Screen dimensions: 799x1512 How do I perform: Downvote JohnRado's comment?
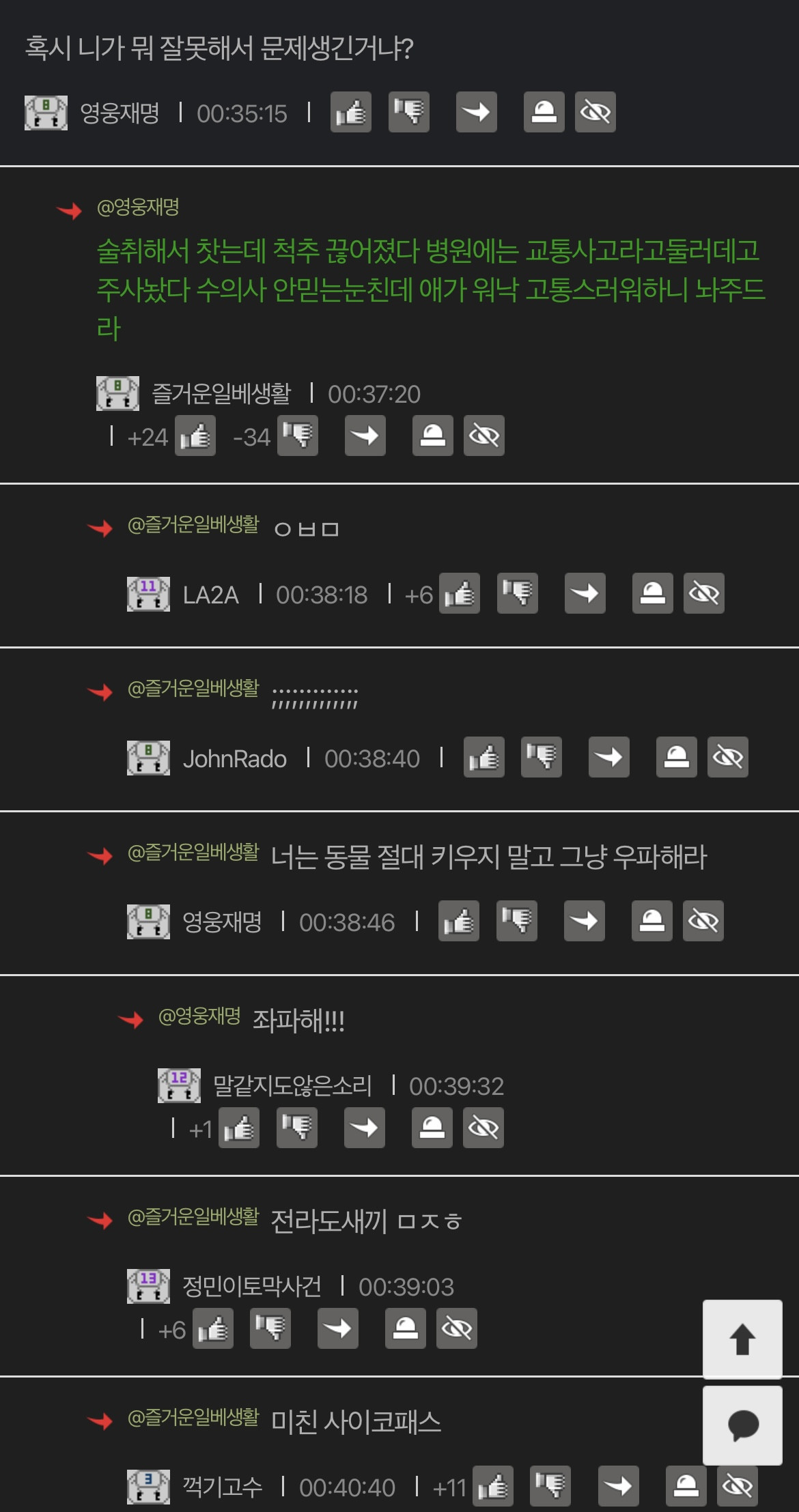pos(542,757)
